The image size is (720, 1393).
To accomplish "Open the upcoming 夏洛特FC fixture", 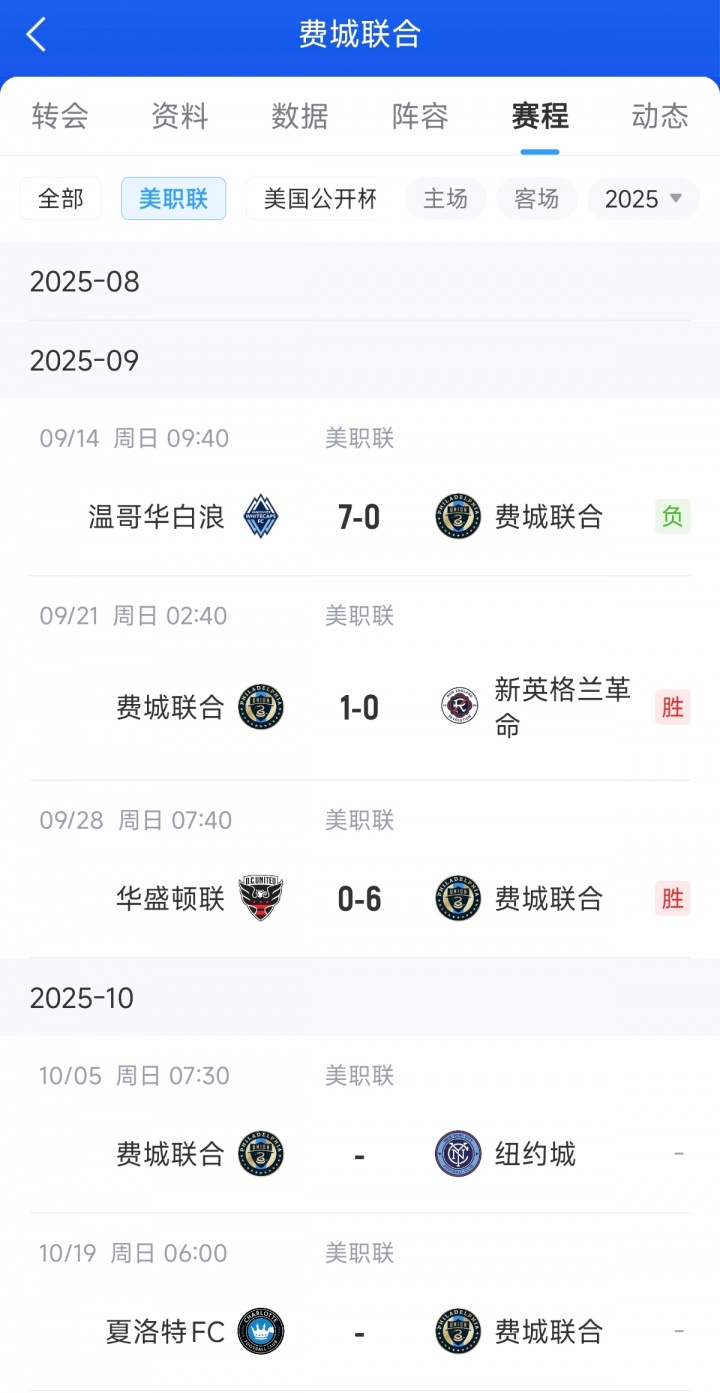I will click(359, 1332).
